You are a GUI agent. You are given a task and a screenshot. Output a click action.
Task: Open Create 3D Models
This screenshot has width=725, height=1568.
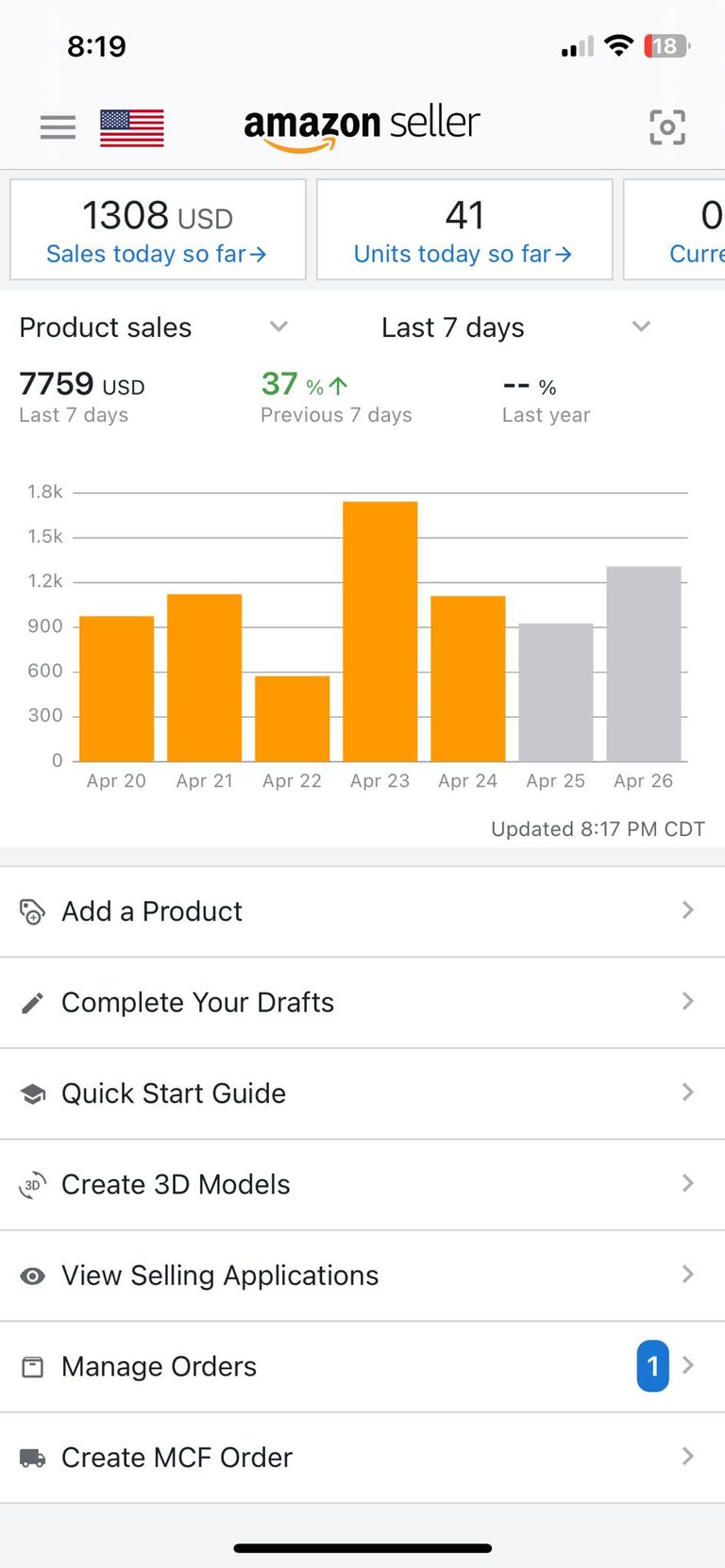point(362,1184)
